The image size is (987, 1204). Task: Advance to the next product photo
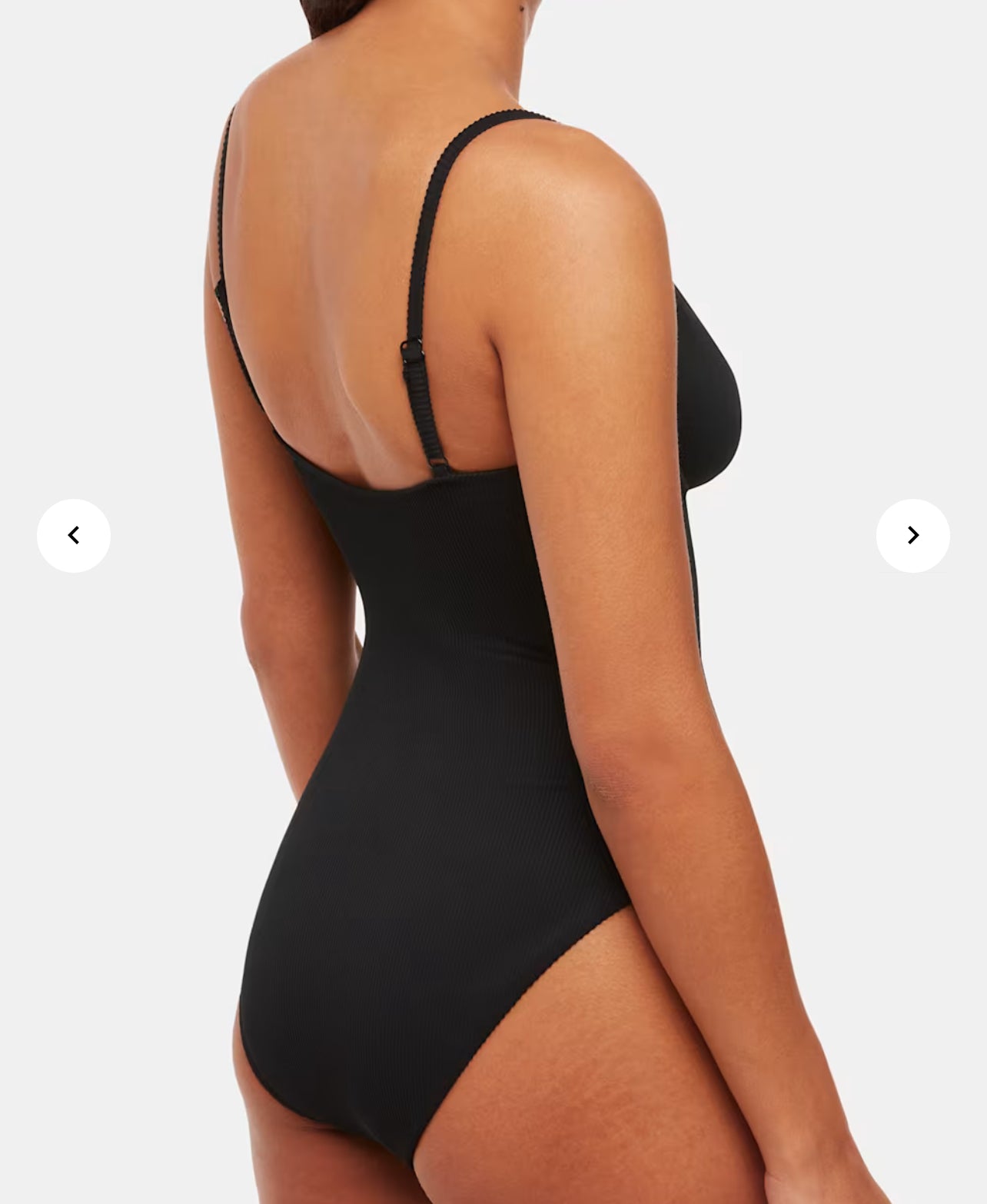click(x=912, y=536)
